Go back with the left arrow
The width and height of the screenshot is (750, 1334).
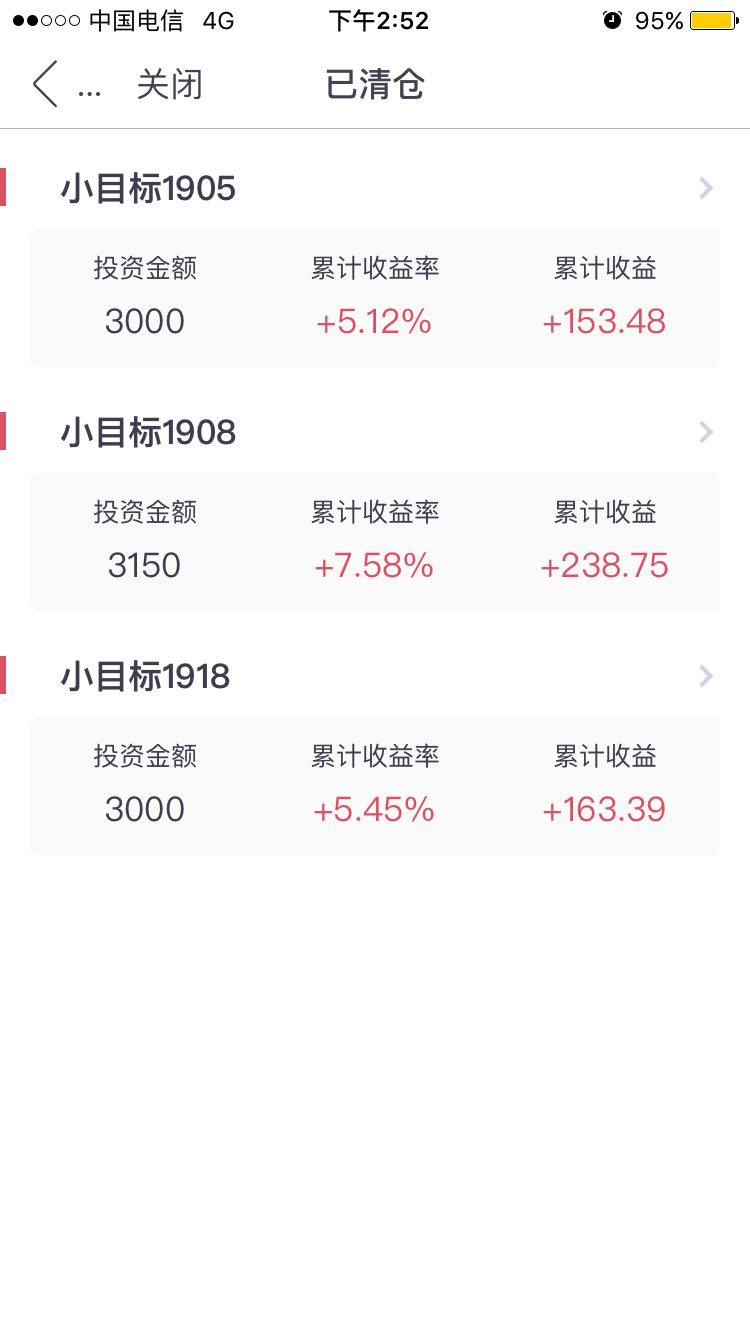point(45,84)
